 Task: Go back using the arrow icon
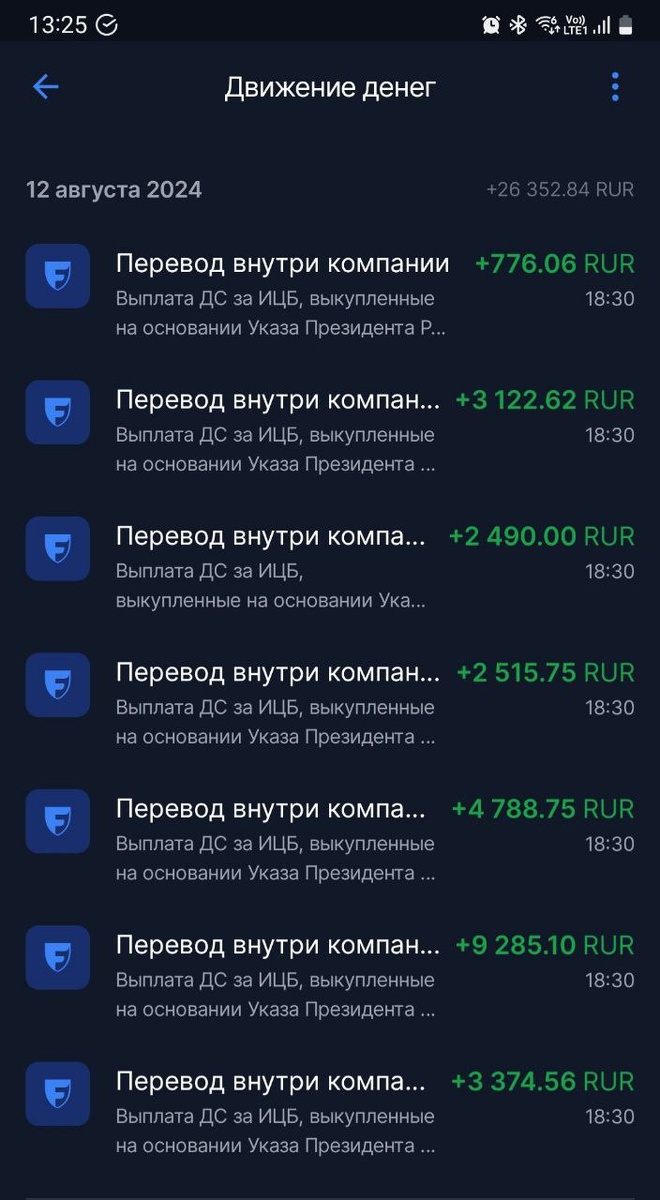coord(46,87)
